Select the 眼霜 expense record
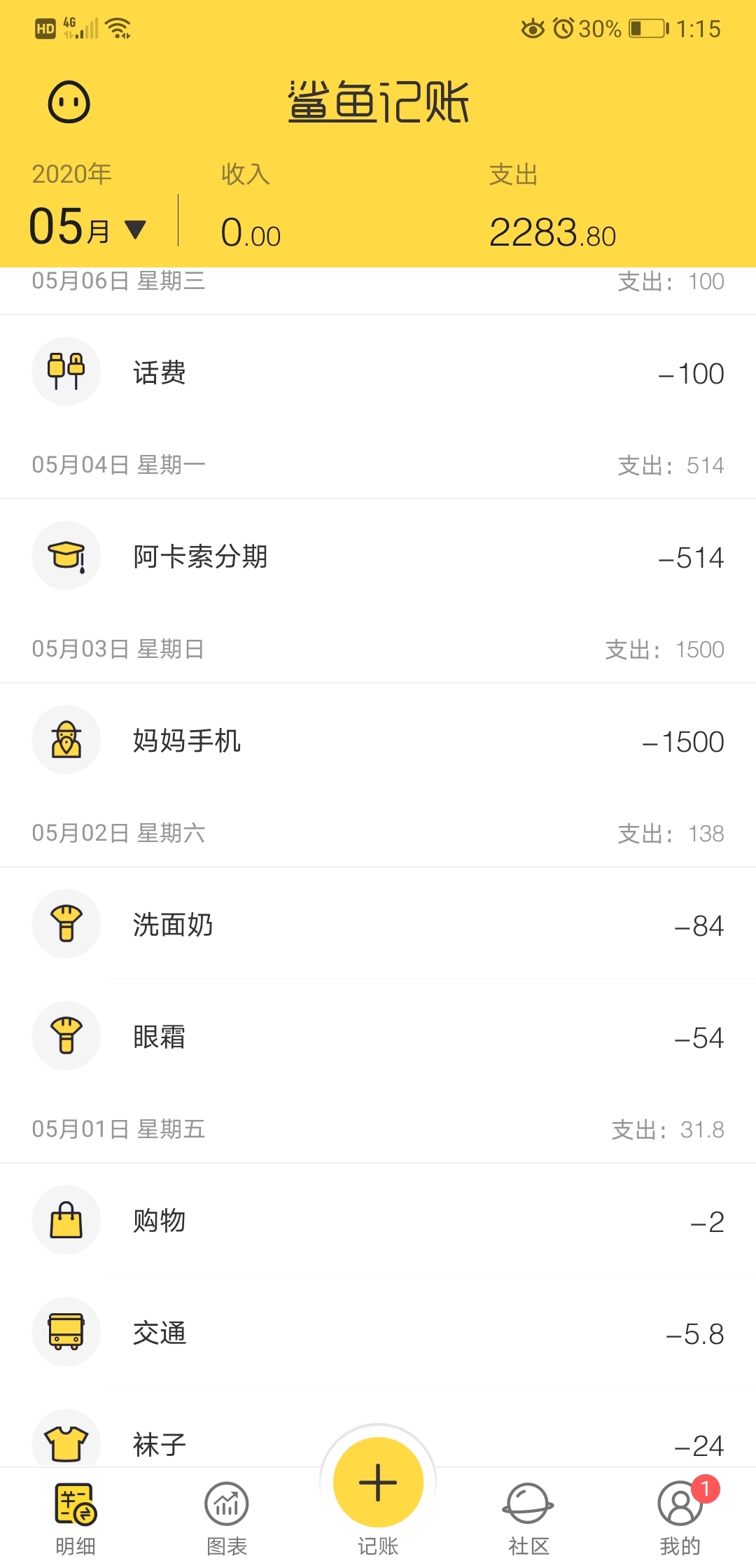756x1568 pixels. 378,1036
